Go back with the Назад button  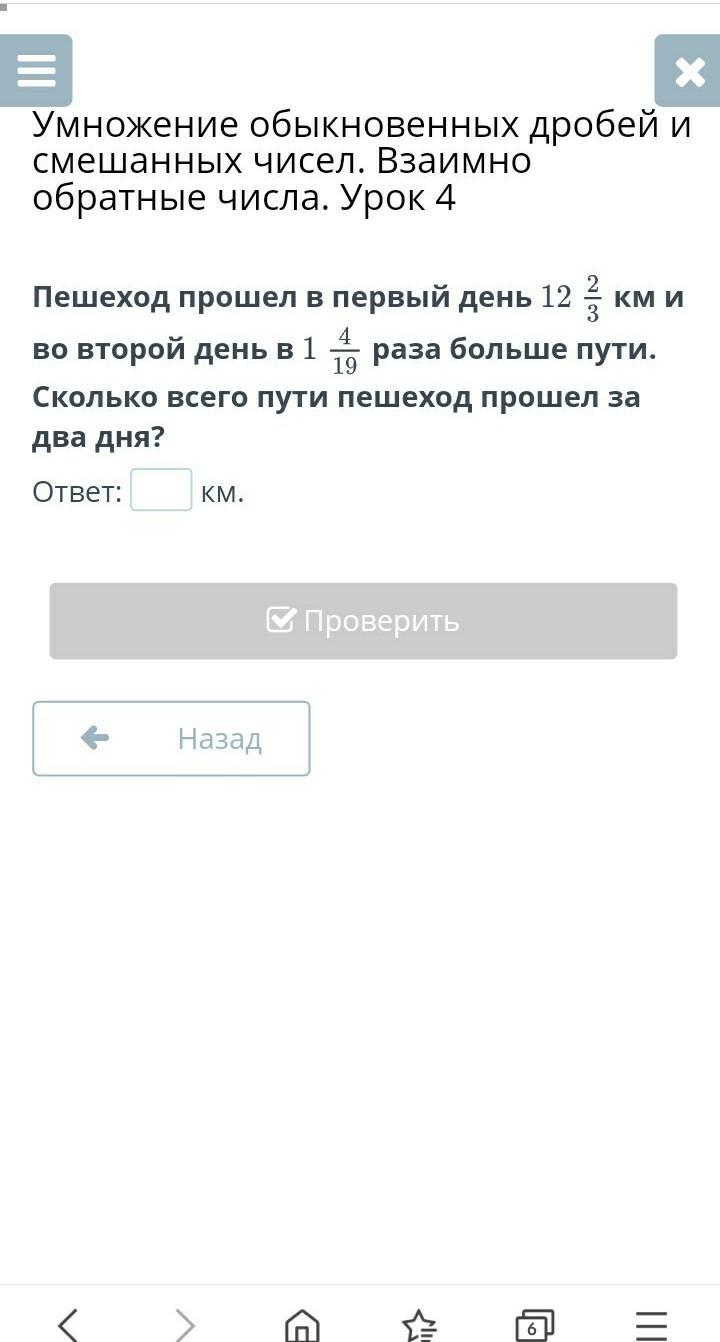coord(171,739)
